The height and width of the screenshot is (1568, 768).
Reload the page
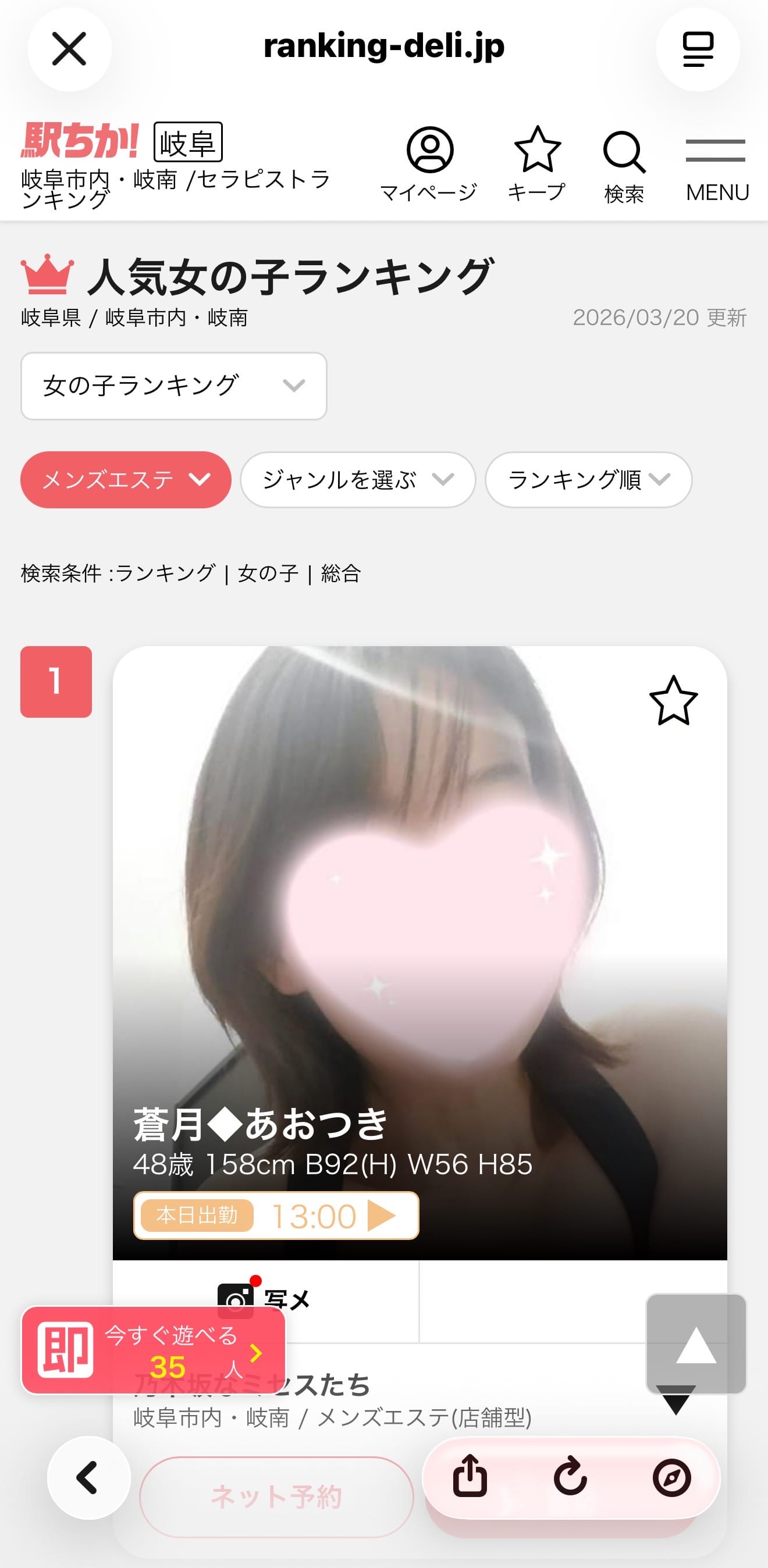pos(571,1476)
